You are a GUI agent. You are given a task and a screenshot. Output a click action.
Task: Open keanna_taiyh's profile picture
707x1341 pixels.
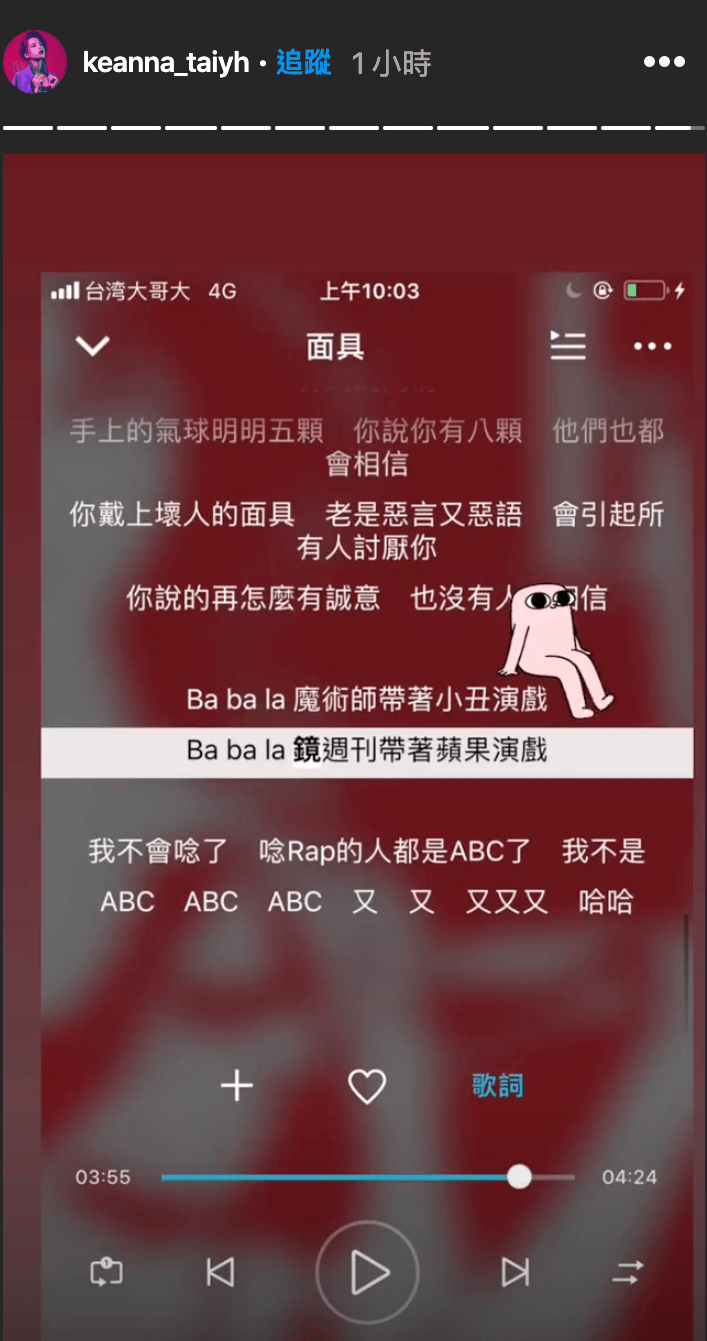(x=35, y=63)
